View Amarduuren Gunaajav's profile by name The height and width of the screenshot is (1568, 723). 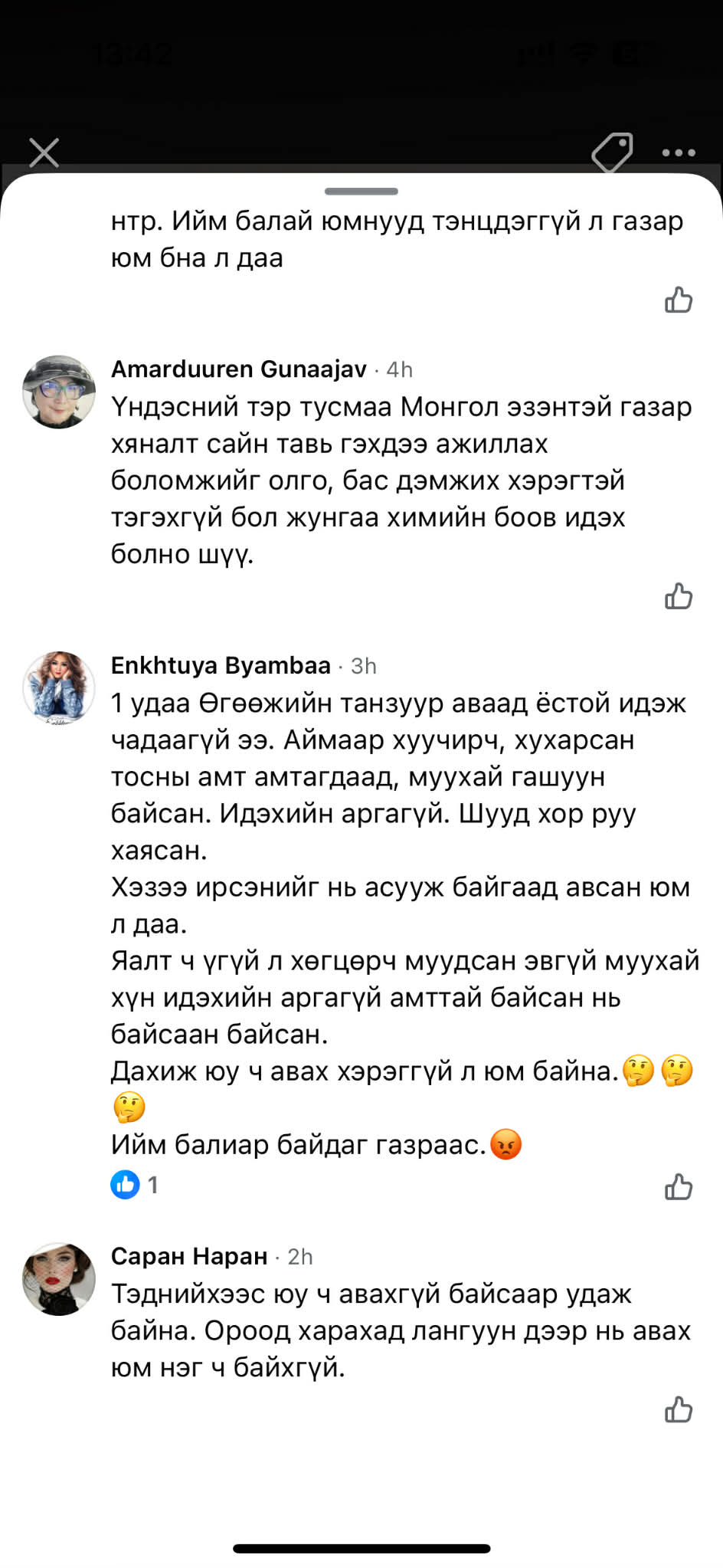click(239, 369)
